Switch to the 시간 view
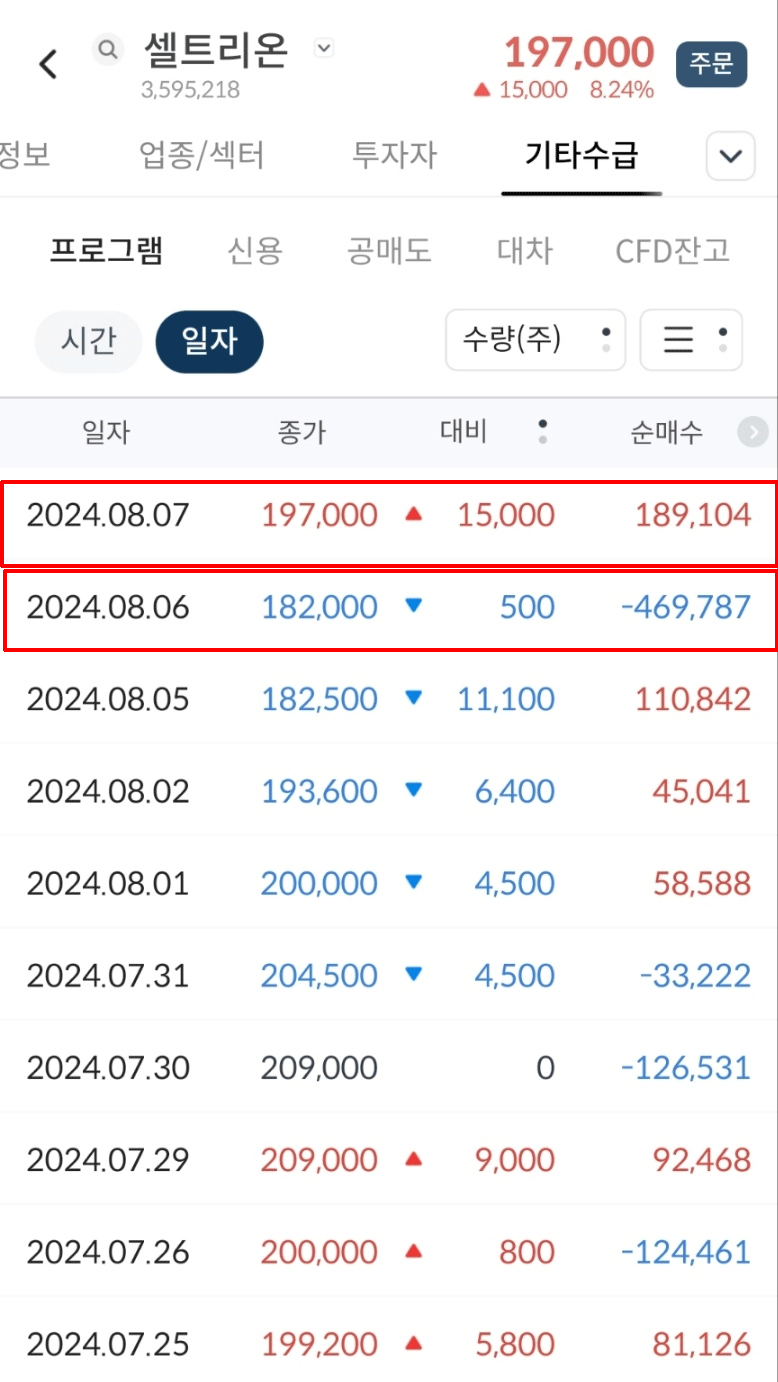This screenshot has height=1382, width=778. pyautogui.click(x=89, y=341)
